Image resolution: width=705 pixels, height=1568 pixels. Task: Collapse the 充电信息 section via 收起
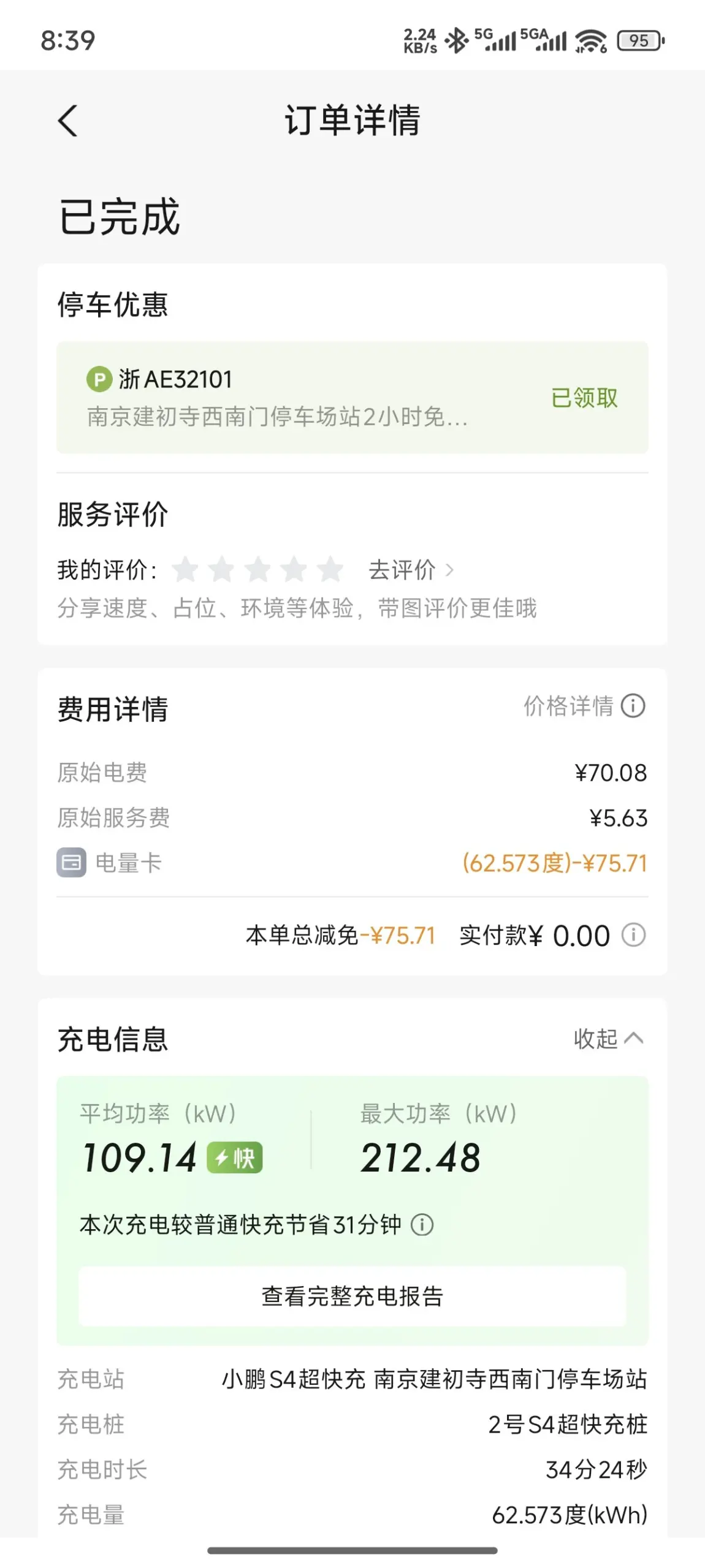pyautogui.click(x=608, y=1039)
